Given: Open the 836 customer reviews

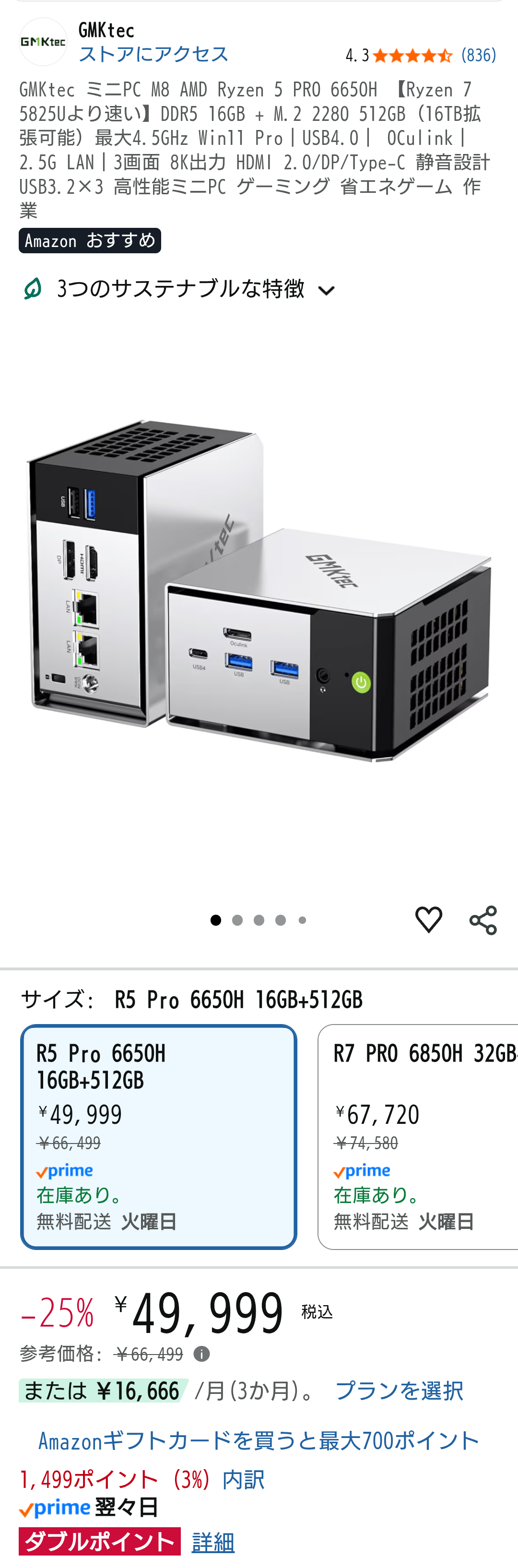Looking at the screenshot, I should click(x=479, y=55).
